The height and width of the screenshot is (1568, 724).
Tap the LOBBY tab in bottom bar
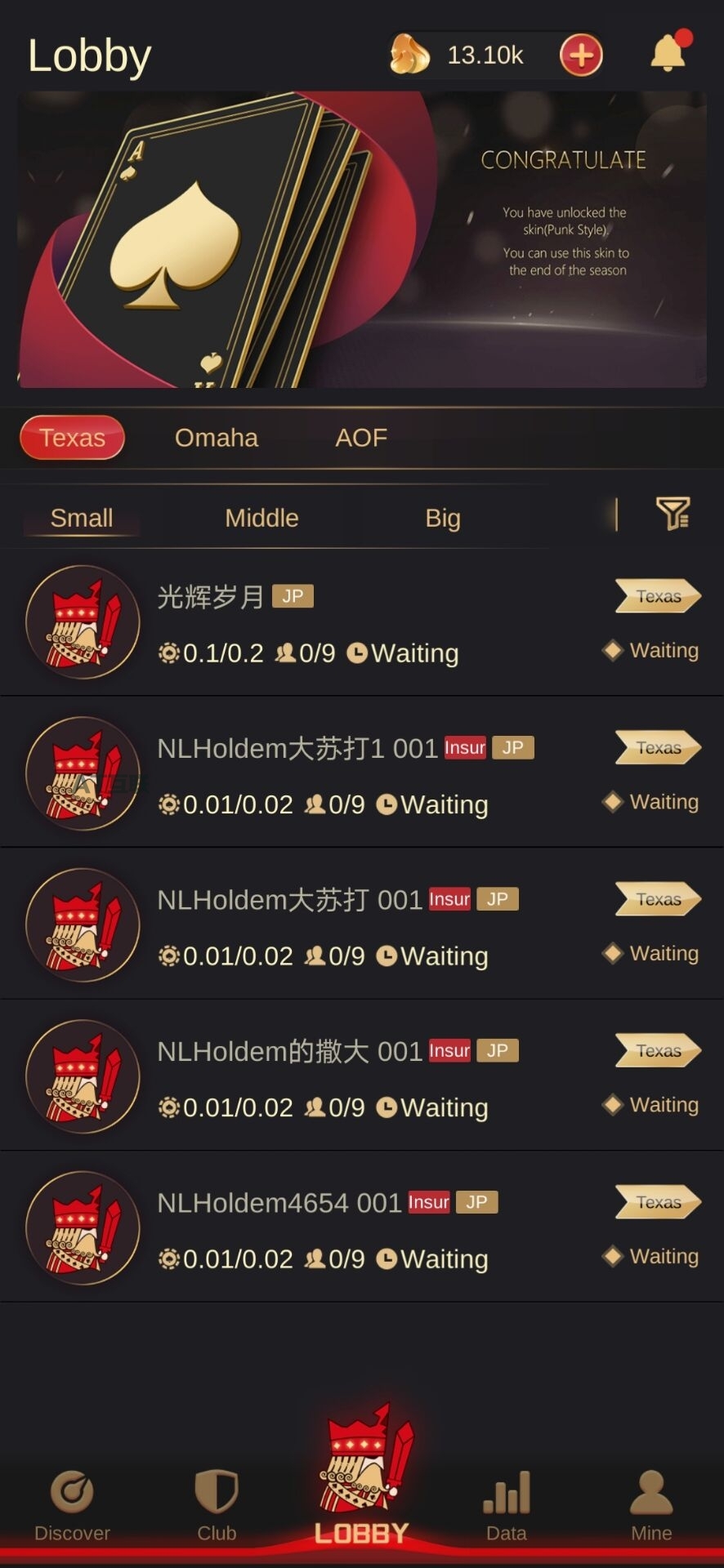[362, 1477]
